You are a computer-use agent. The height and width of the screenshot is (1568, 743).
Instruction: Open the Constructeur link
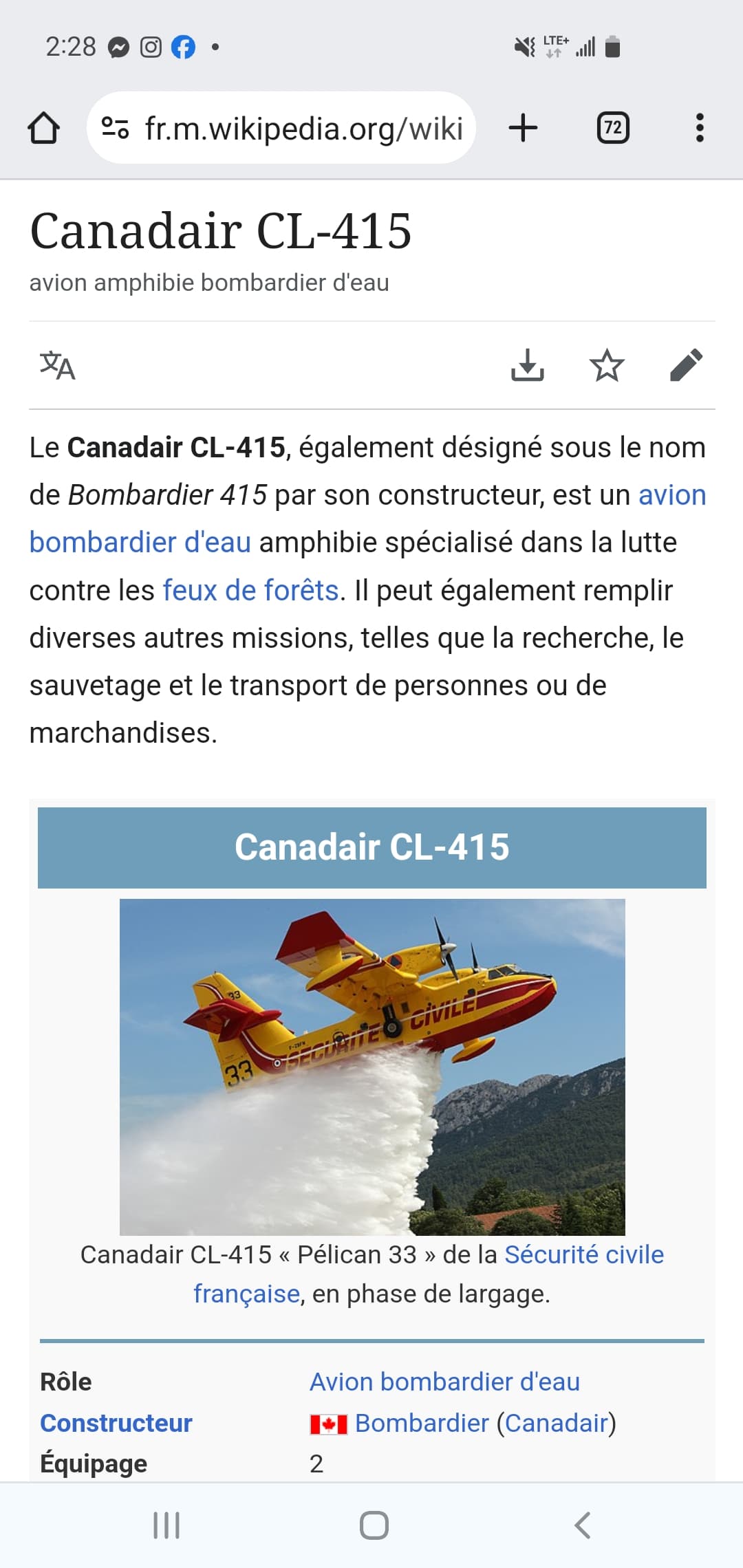(x=116, y=1423)
